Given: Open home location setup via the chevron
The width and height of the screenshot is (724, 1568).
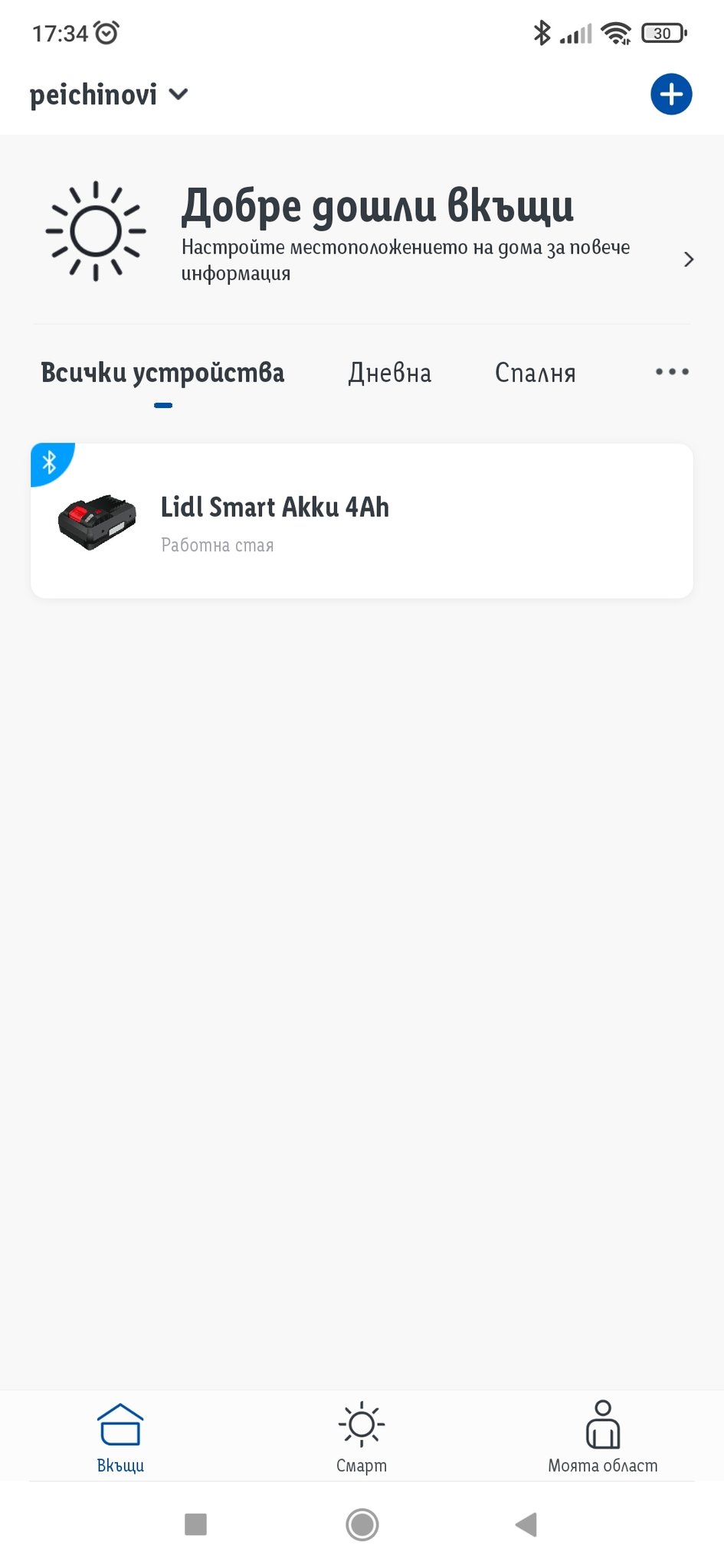Looking at the screenshot, I should [x=688, y=260].
